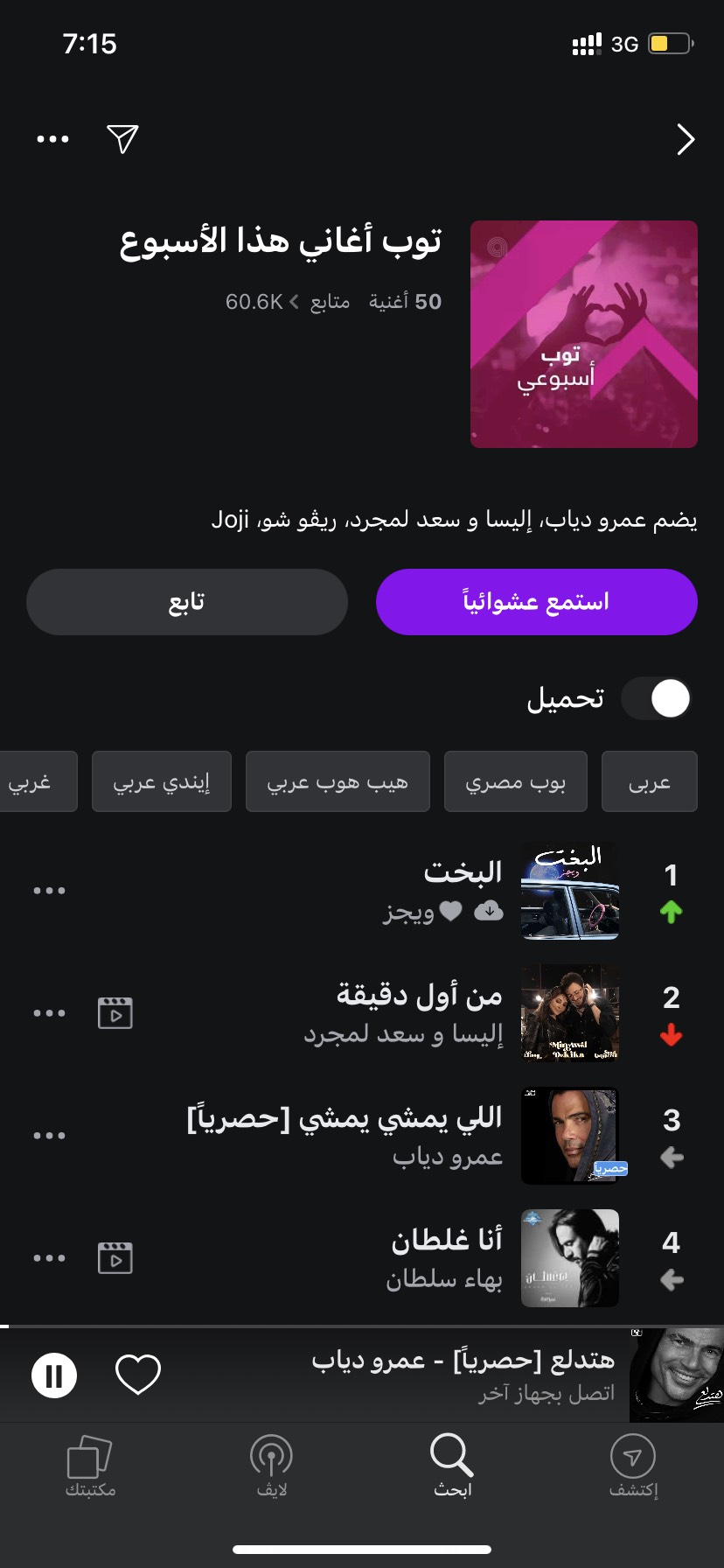Image resolution: width=724 pixels, height=1568 pixels.
Task: Open more options for البخت
Action: pos(49,891)
